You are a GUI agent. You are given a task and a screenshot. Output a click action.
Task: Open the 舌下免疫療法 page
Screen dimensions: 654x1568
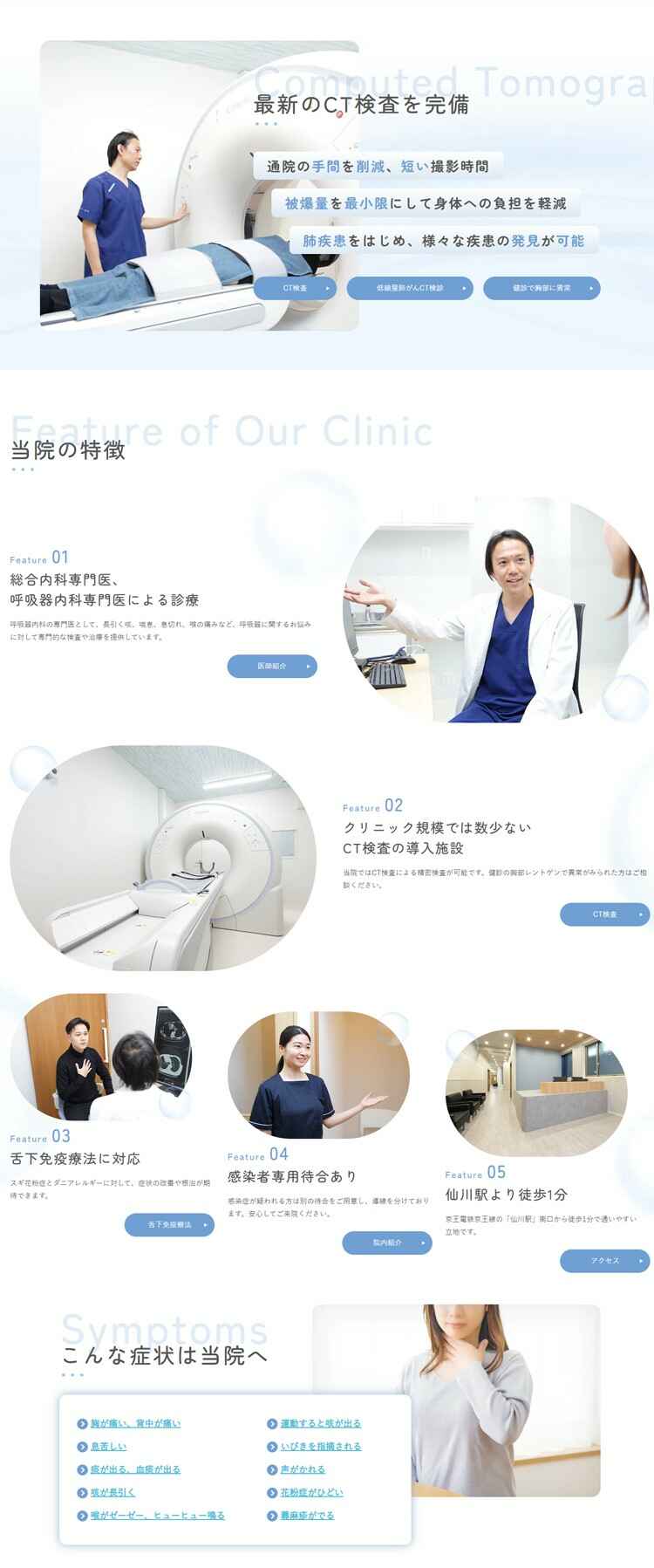pyautogui.click(x=169, y=1225)
